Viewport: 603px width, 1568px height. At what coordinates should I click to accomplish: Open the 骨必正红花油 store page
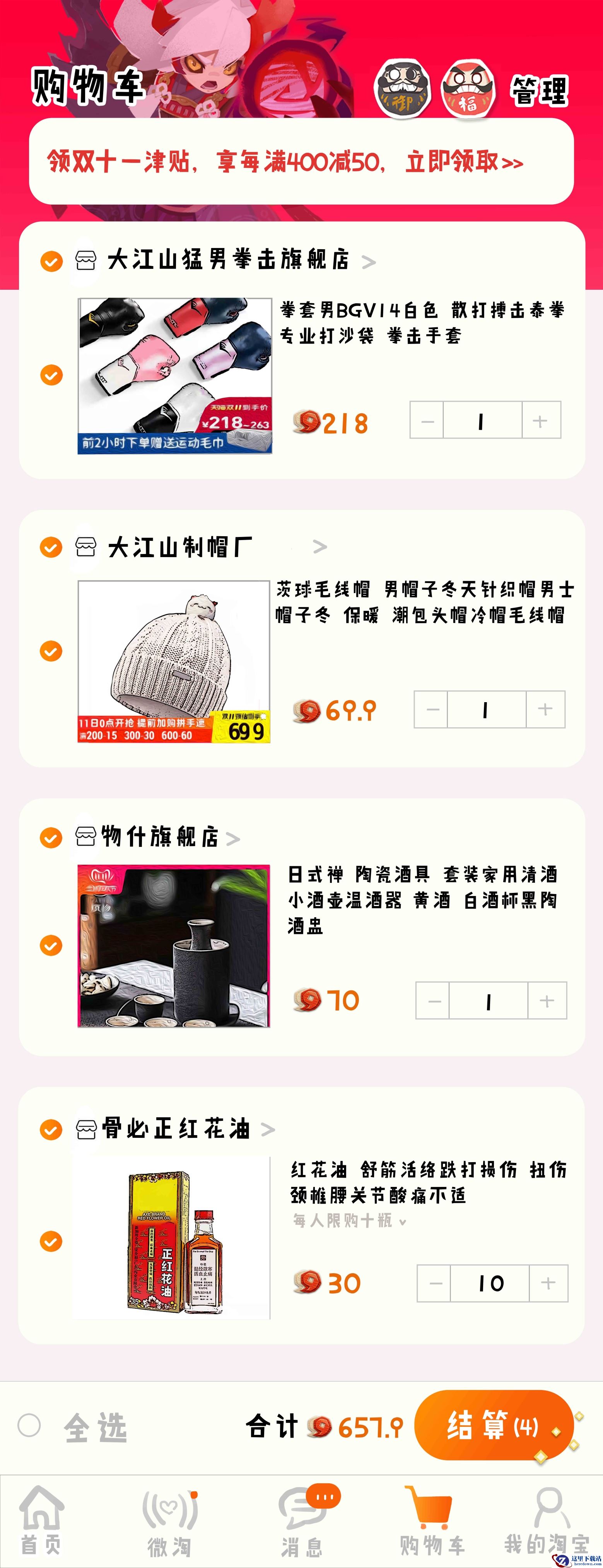click(176, 1129)
